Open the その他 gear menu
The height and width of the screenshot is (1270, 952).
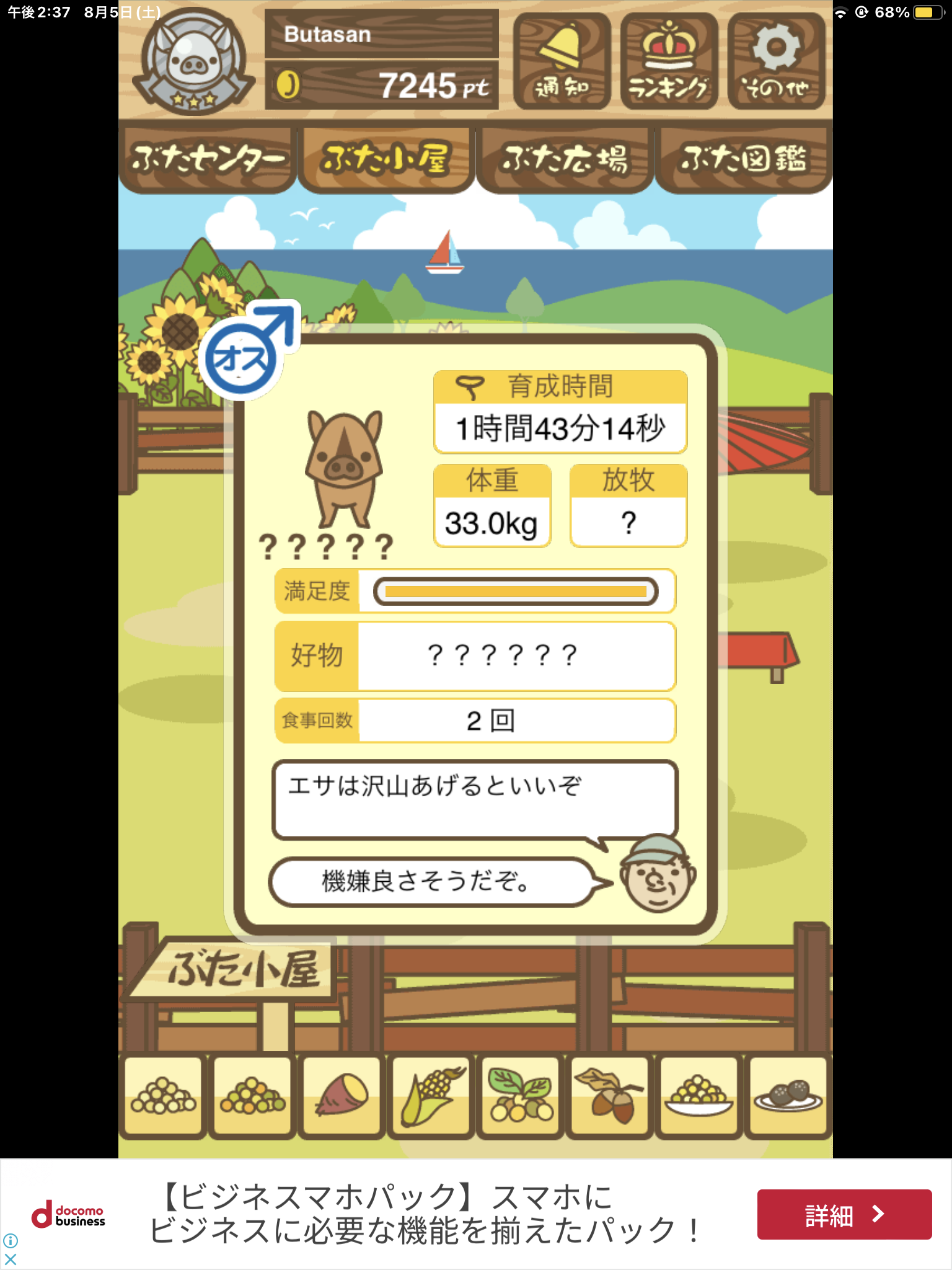click(776, 61)
